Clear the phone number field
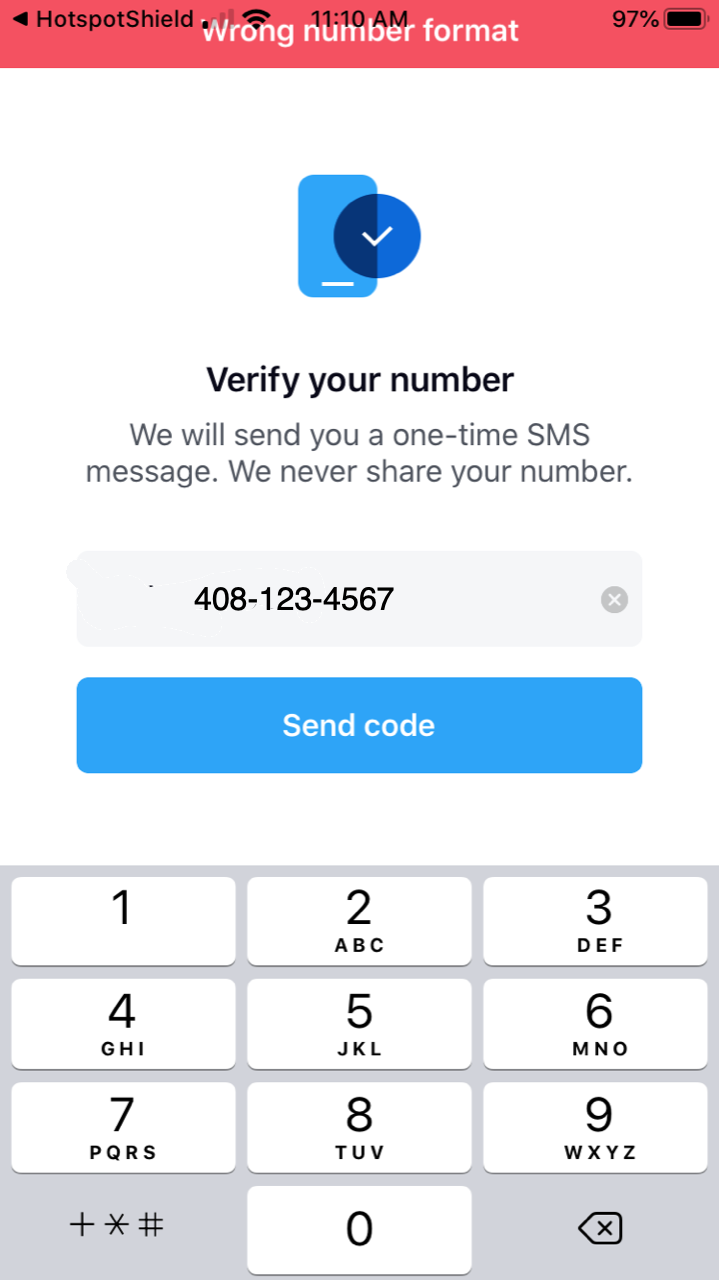This screenshot has height=1280, width=719. click(x=615, y=600)
